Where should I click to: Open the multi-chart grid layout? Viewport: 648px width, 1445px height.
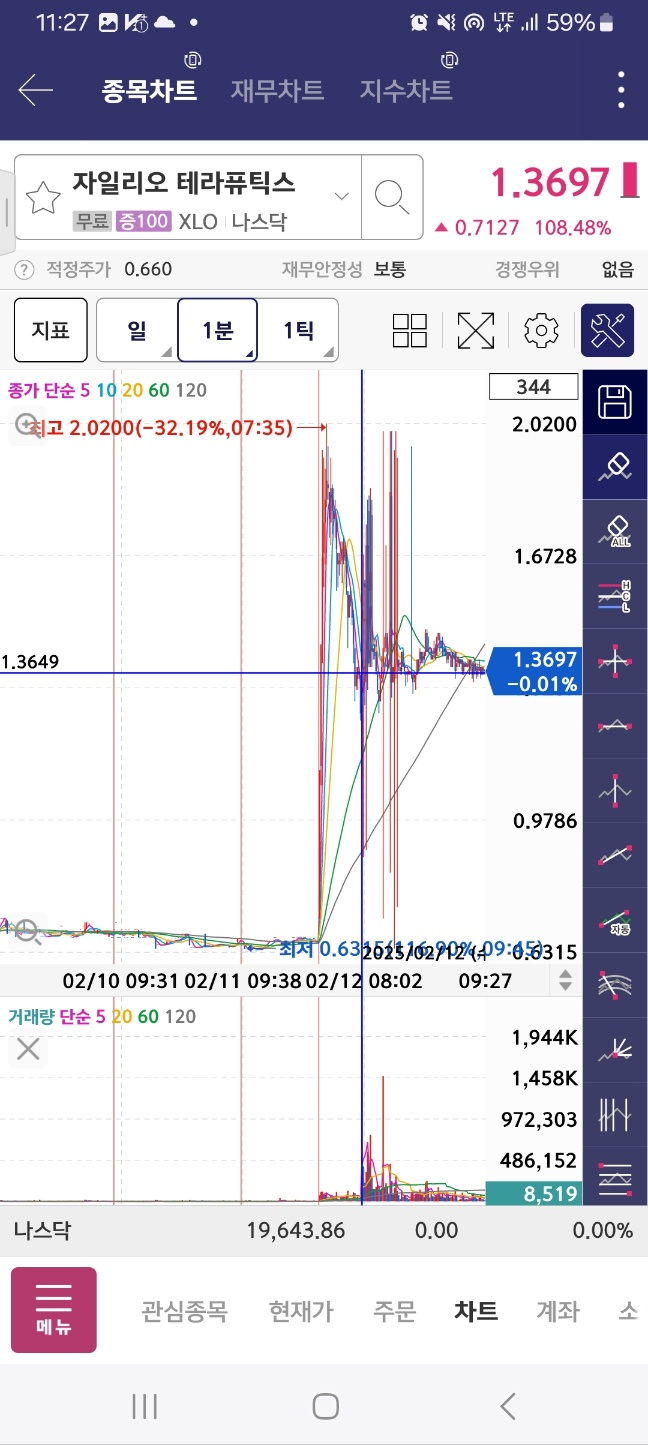410,330
